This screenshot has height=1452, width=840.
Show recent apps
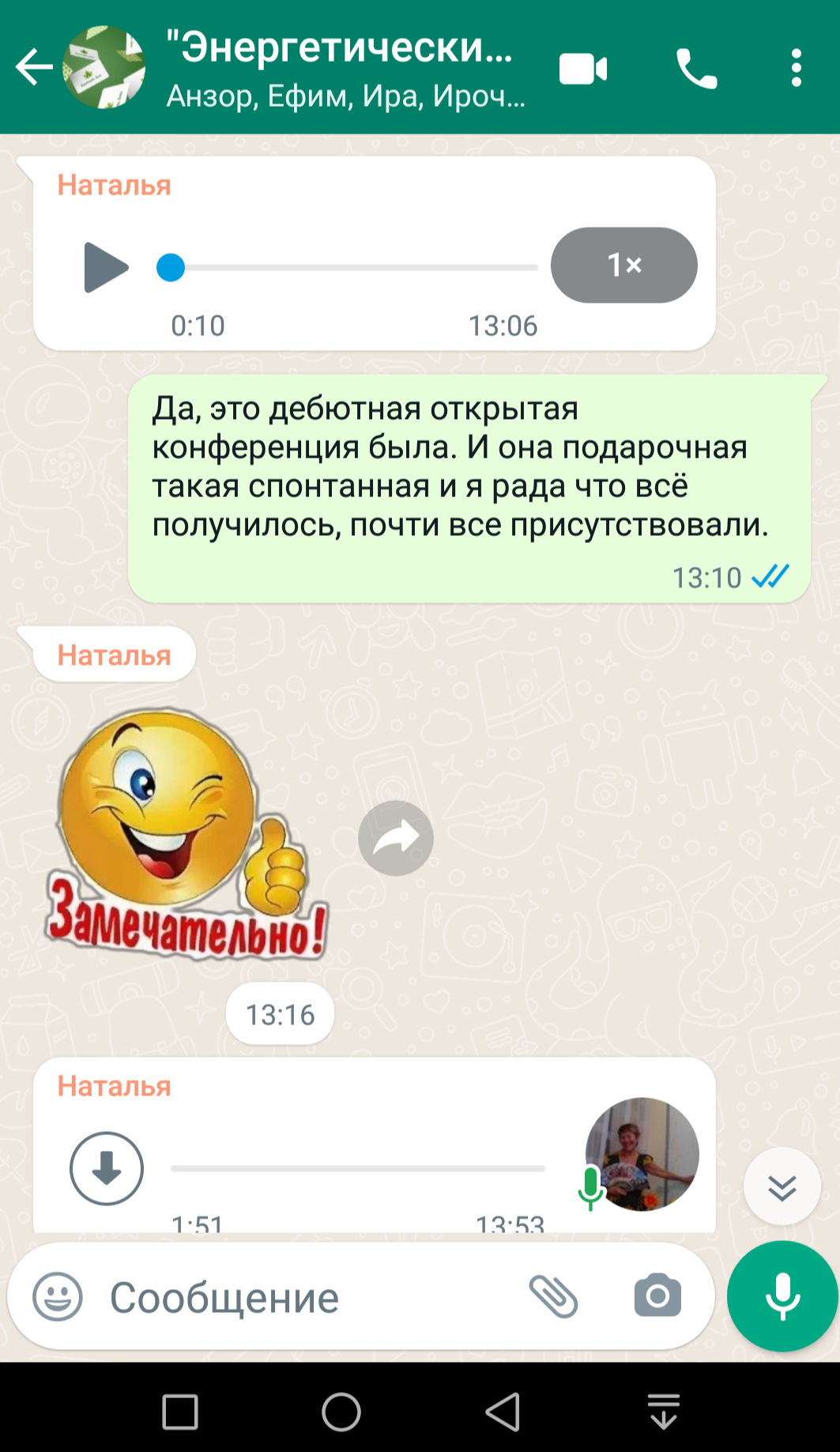[180, 1412]
